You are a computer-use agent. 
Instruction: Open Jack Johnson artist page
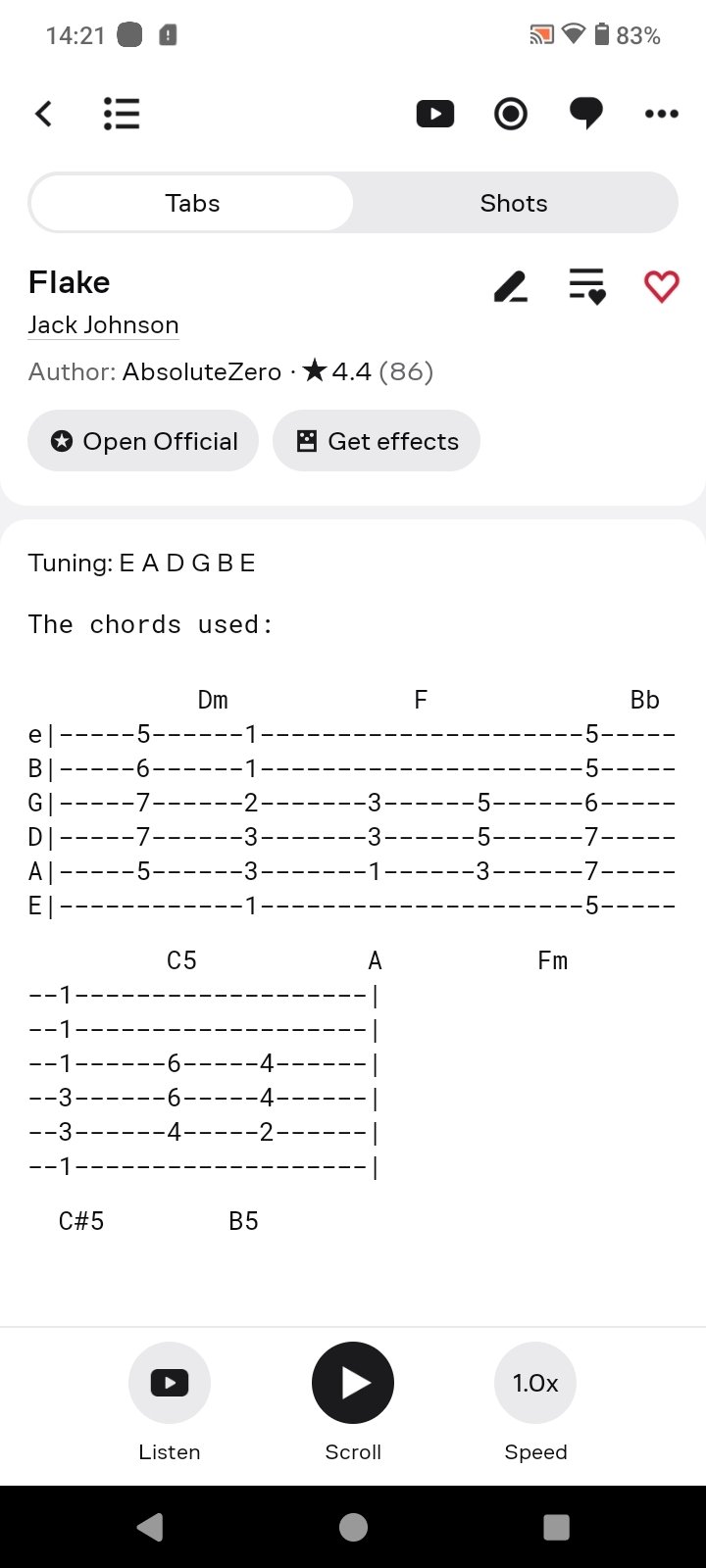click(103, 325)
